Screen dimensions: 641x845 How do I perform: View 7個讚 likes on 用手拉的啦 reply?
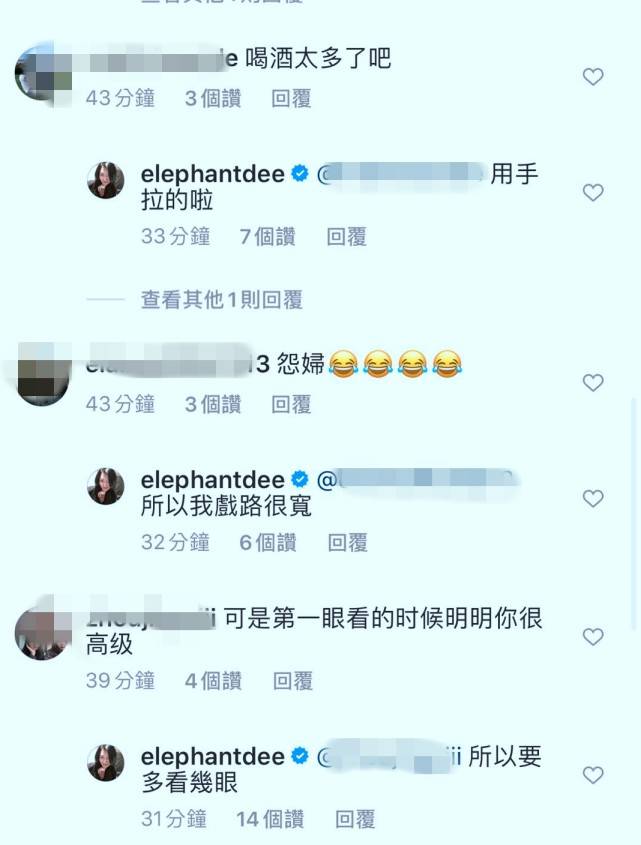tap(267, 236)
